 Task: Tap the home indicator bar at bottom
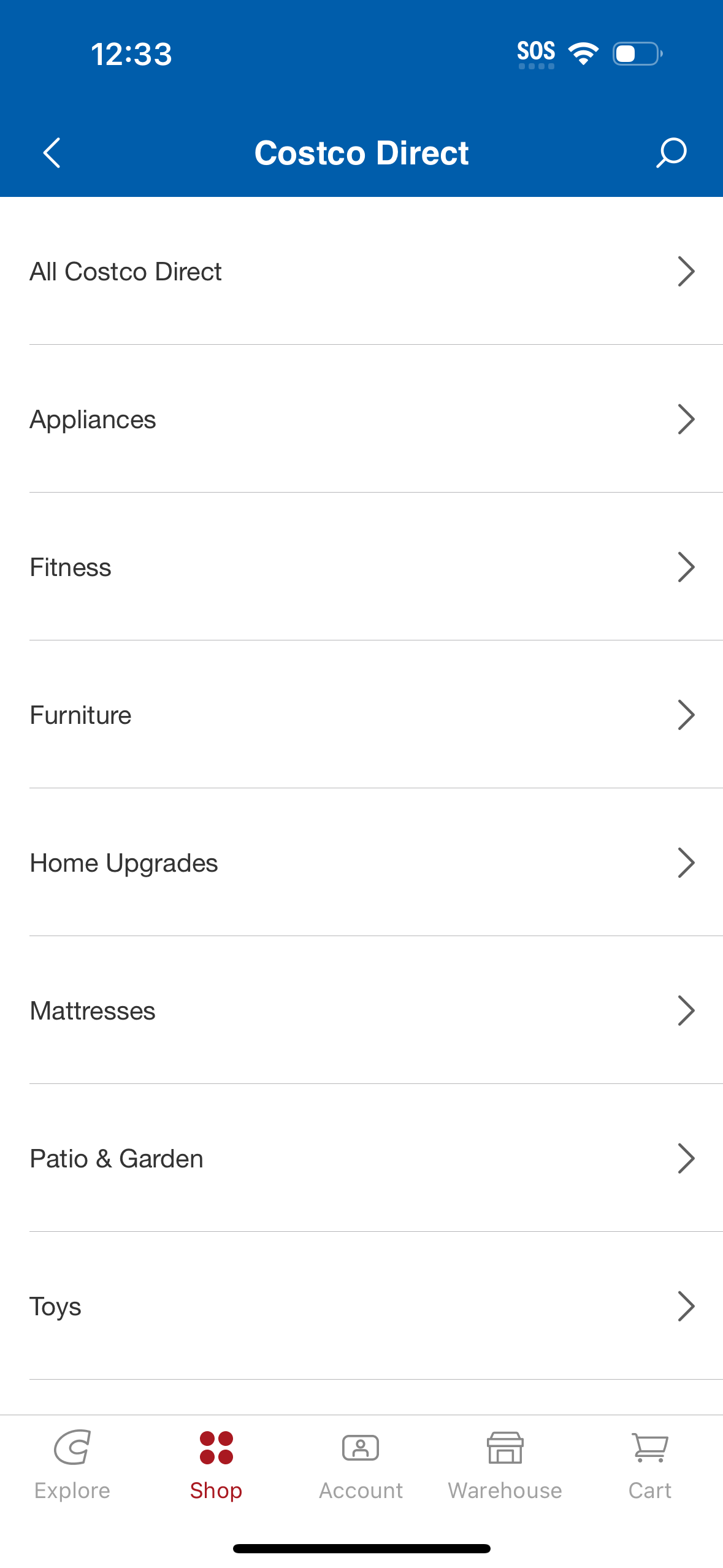361,1548
